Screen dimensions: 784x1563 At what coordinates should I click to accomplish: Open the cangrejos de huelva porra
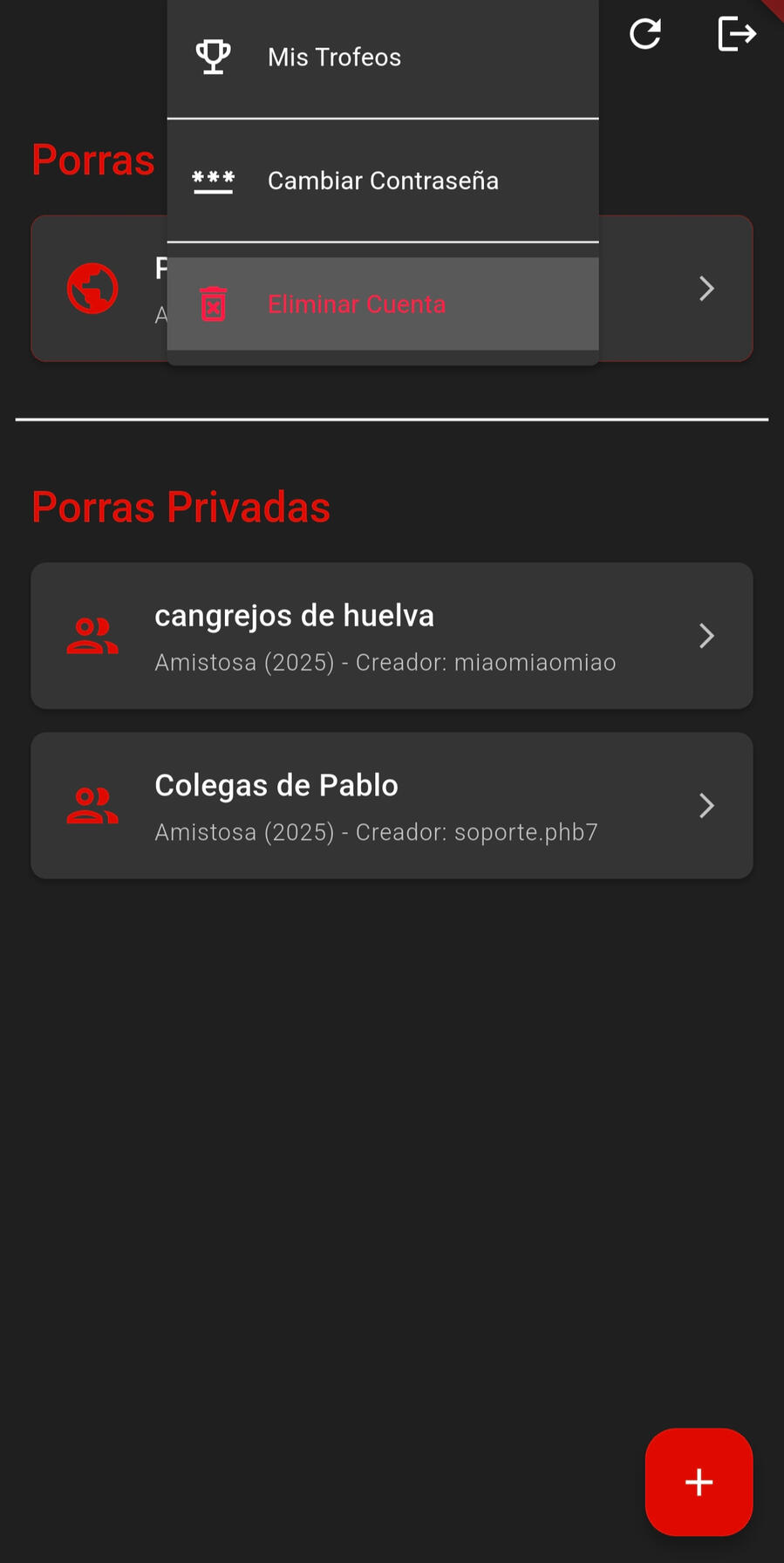pos(392,636)
